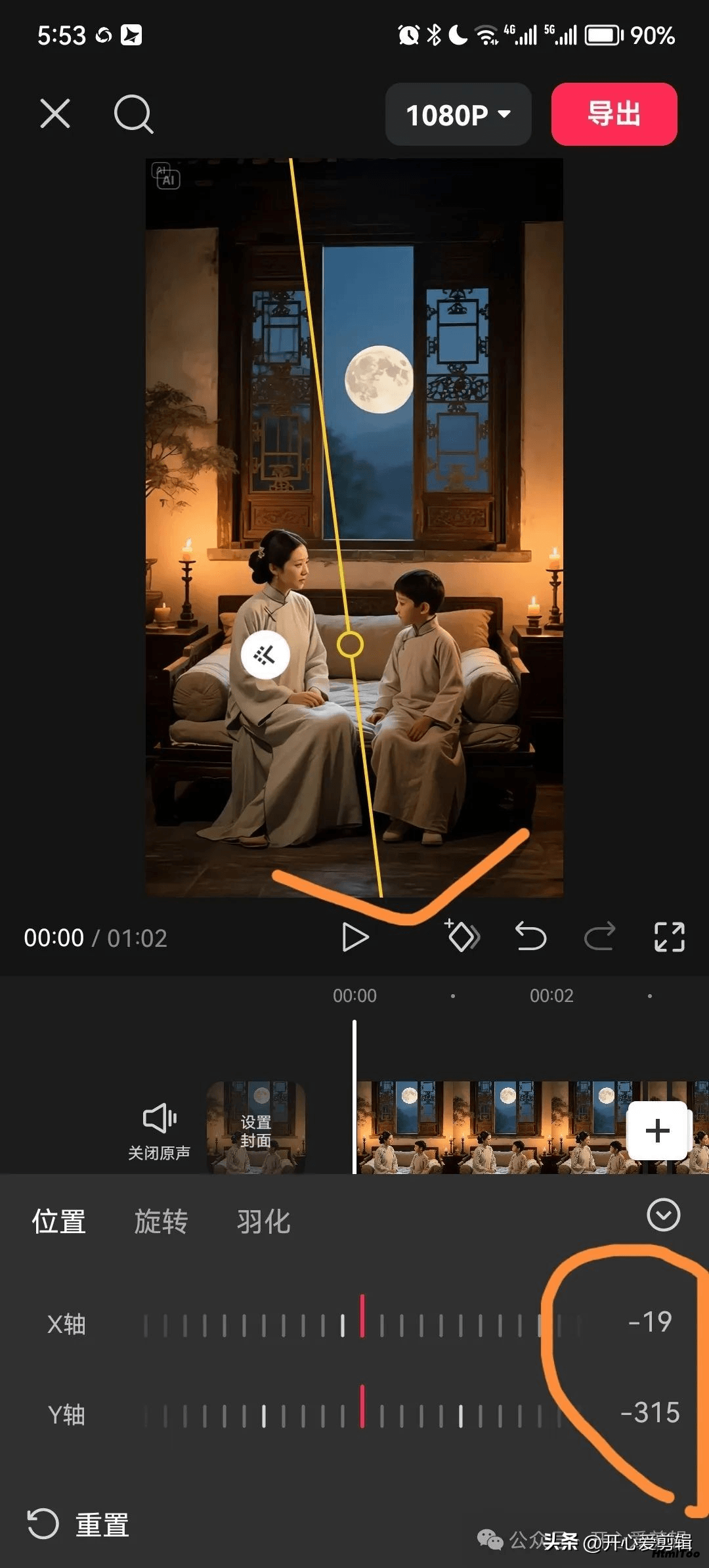709x1568 pixels.
Task: Select the 位置 tab
Action: [59, 1222]
